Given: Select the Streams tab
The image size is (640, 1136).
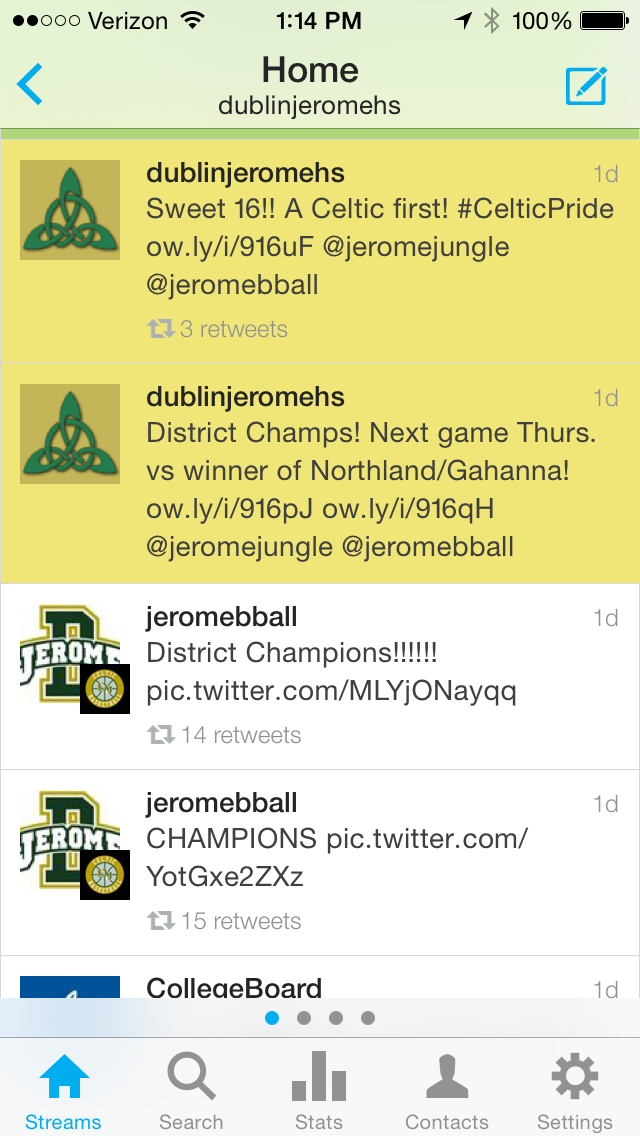Looking at the screenshot, I should (63, 1090).
